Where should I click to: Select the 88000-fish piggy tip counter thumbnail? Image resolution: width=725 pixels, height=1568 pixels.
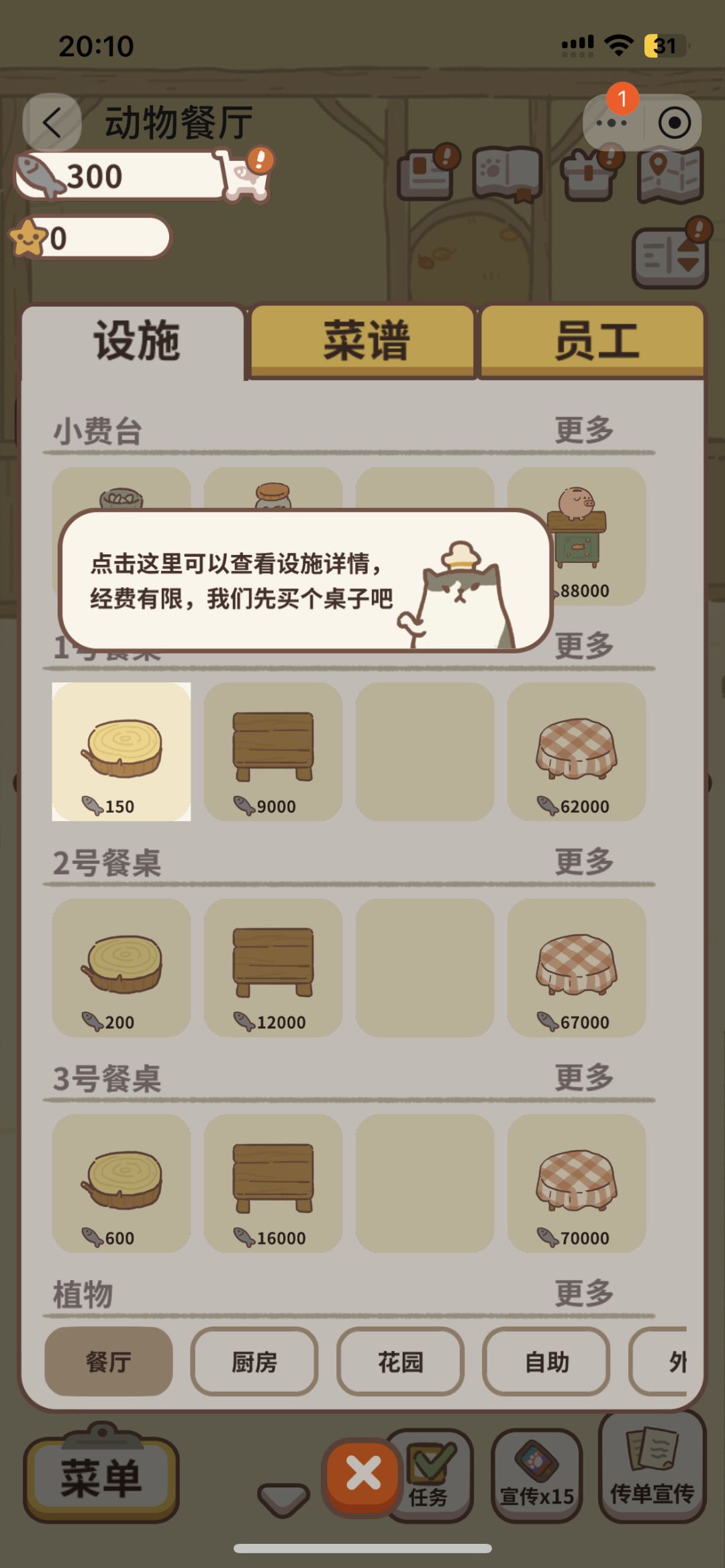point(577,537)
